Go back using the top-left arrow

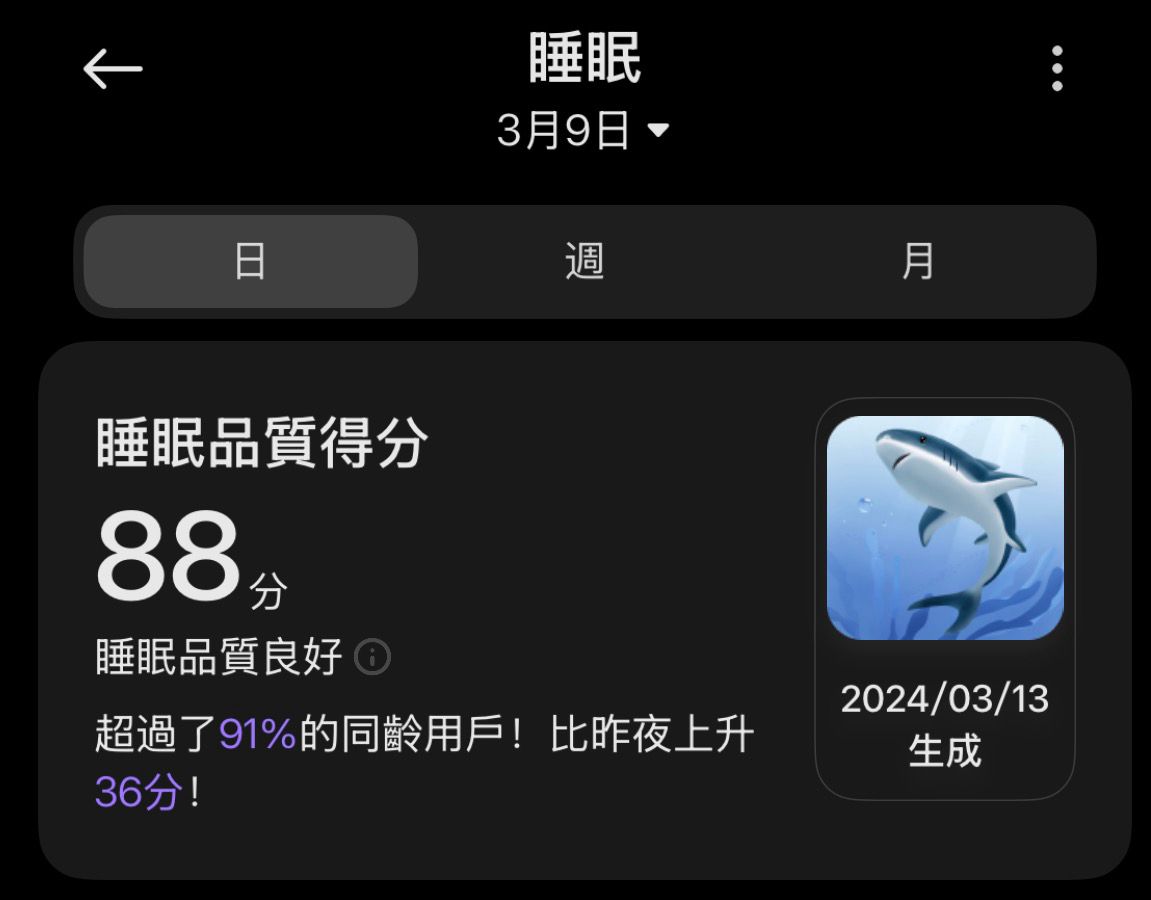112,69
